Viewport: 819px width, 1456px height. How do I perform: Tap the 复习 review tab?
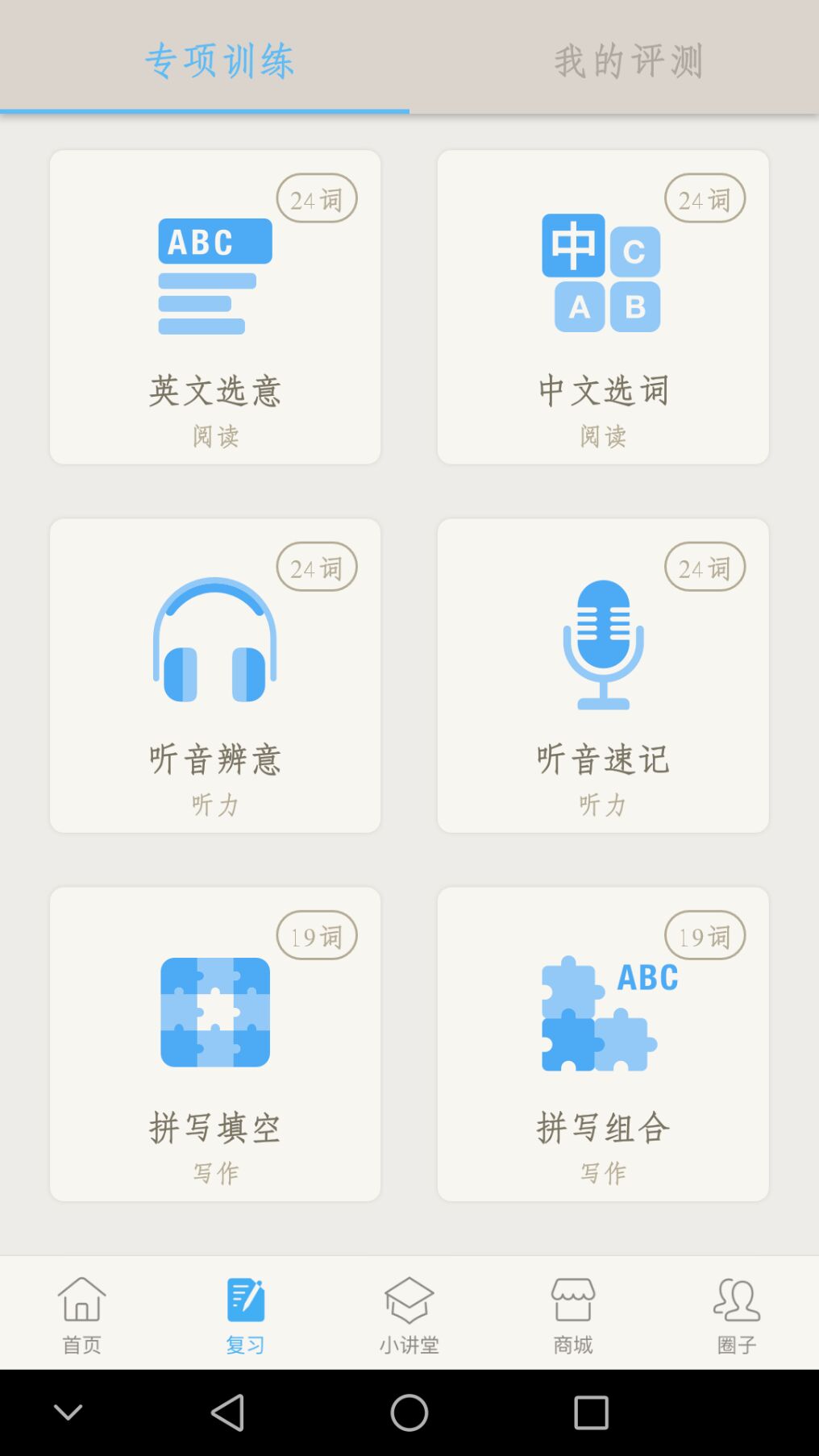click(x=245, y=1313)
